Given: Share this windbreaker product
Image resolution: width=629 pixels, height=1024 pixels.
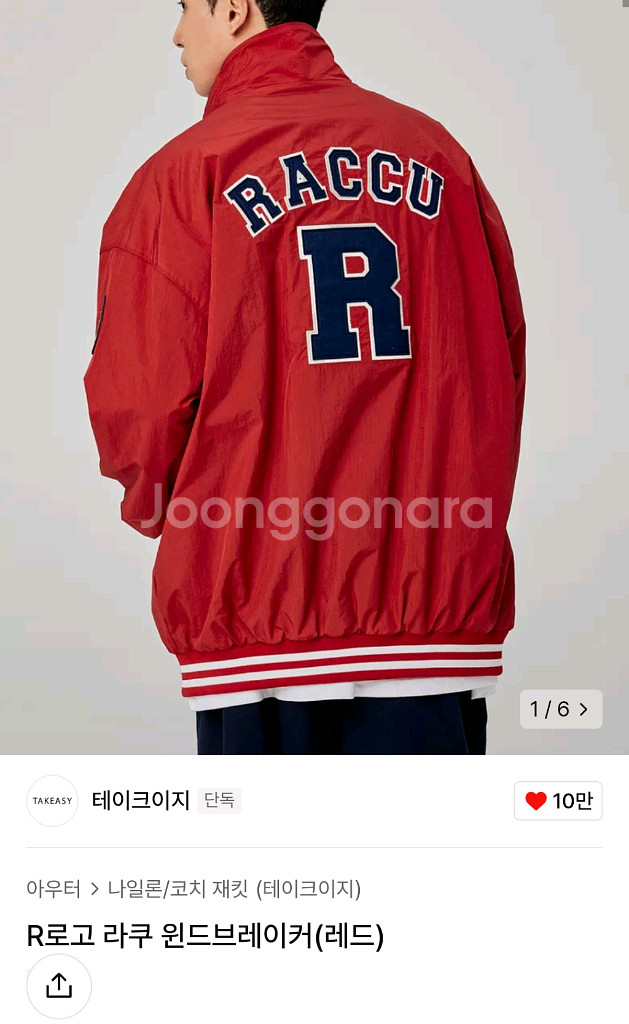Looking at the screenshot, I should (x=59, y=986).
